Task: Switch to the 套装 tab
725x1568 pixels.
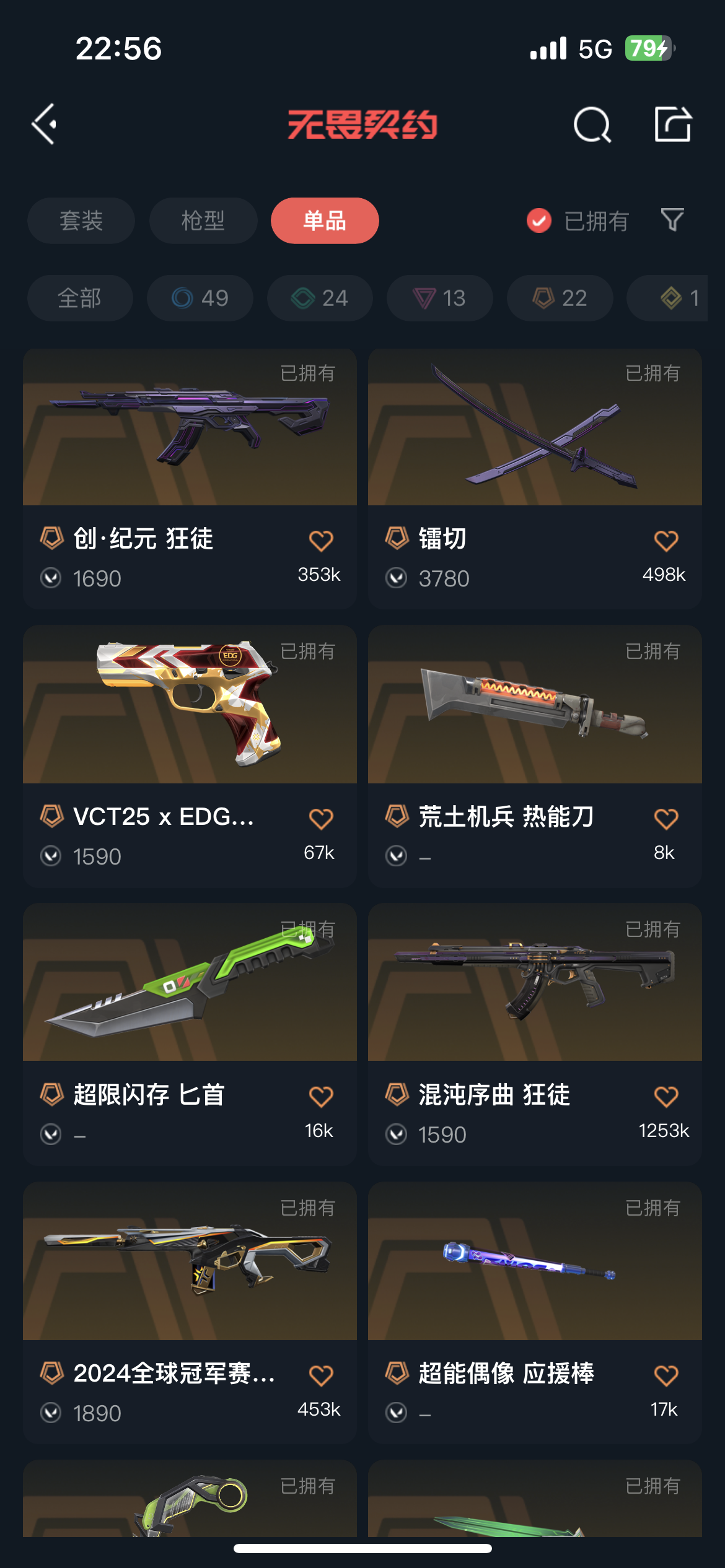Action: coord(81,221)
